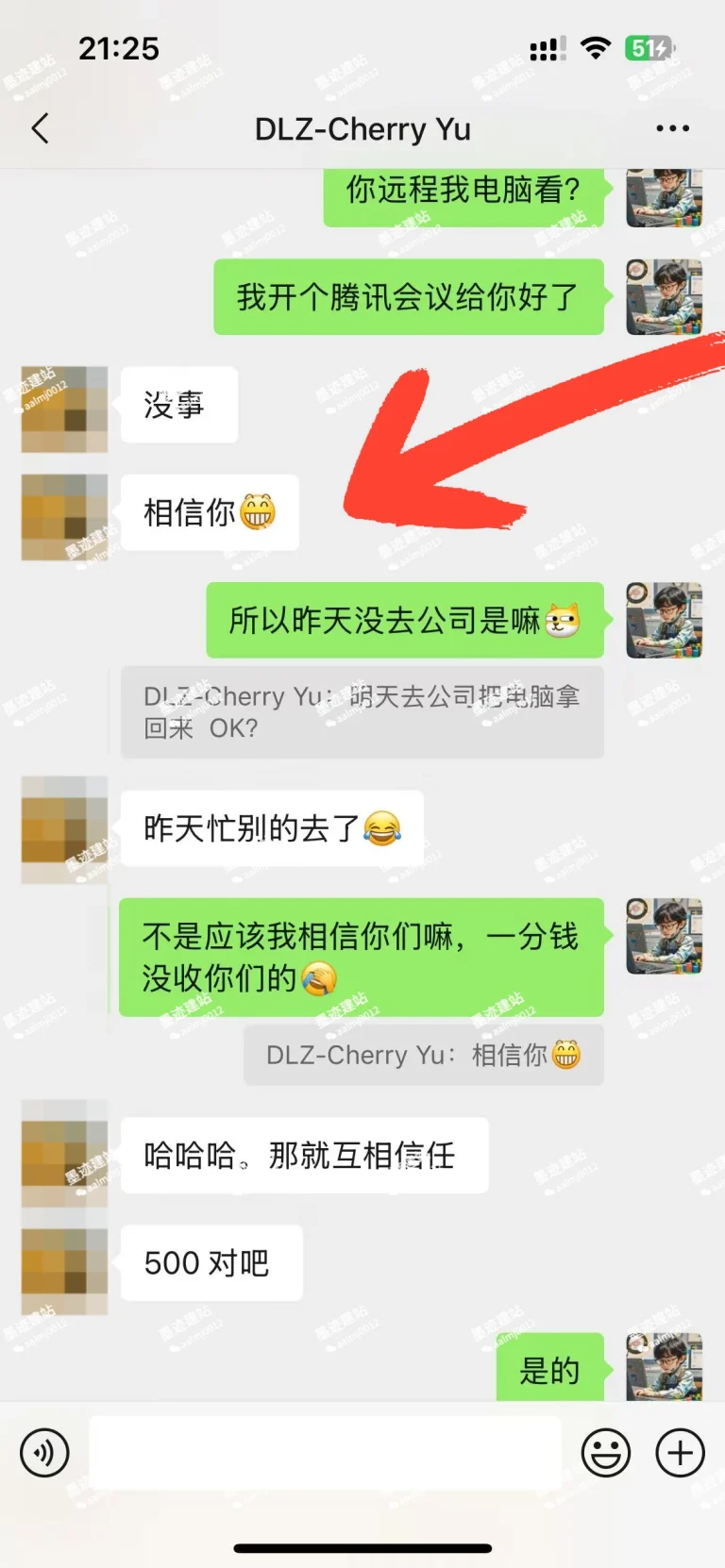Open my avatar beside 我开个腾讯会议给你好了
This screenshot has width=725, height=1568.
coord(664,297)
